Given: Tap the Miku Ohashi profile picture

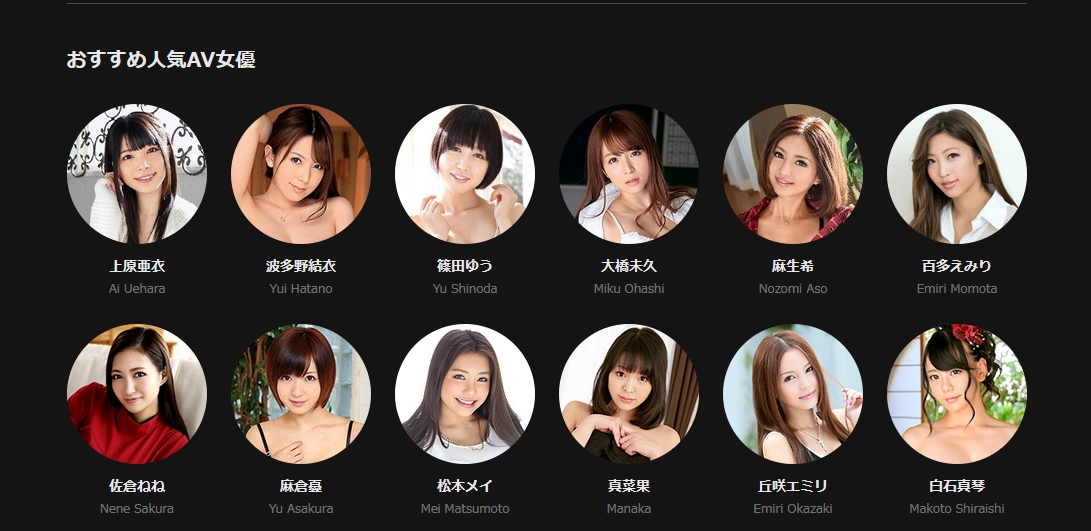Looking at the screenshot, I should tap(629, 174).
